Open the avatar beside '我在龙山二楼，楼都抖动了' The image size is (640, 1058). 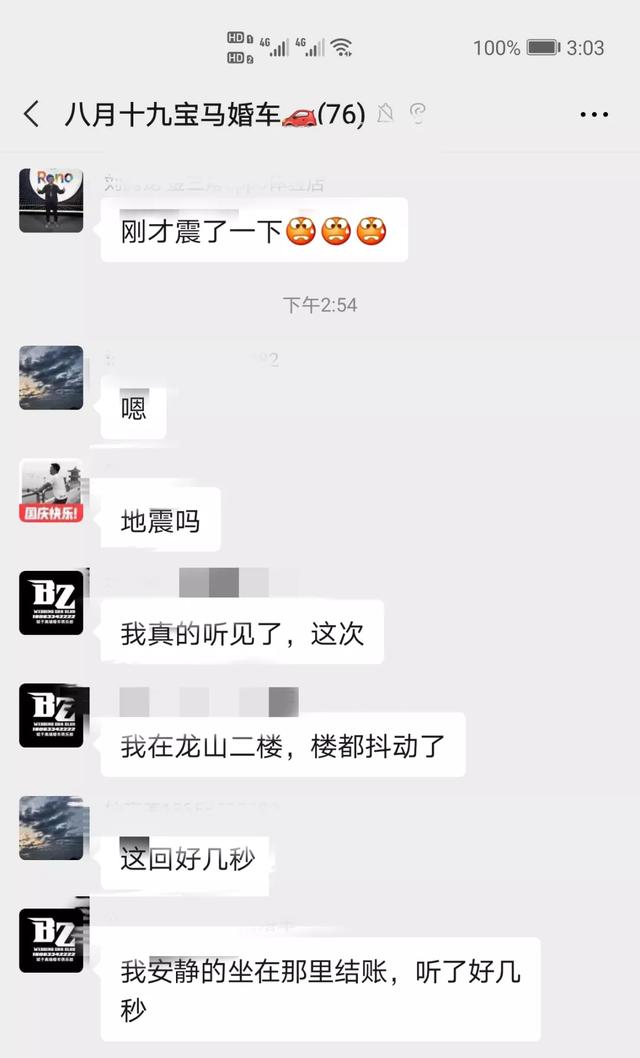click(51, 715)
